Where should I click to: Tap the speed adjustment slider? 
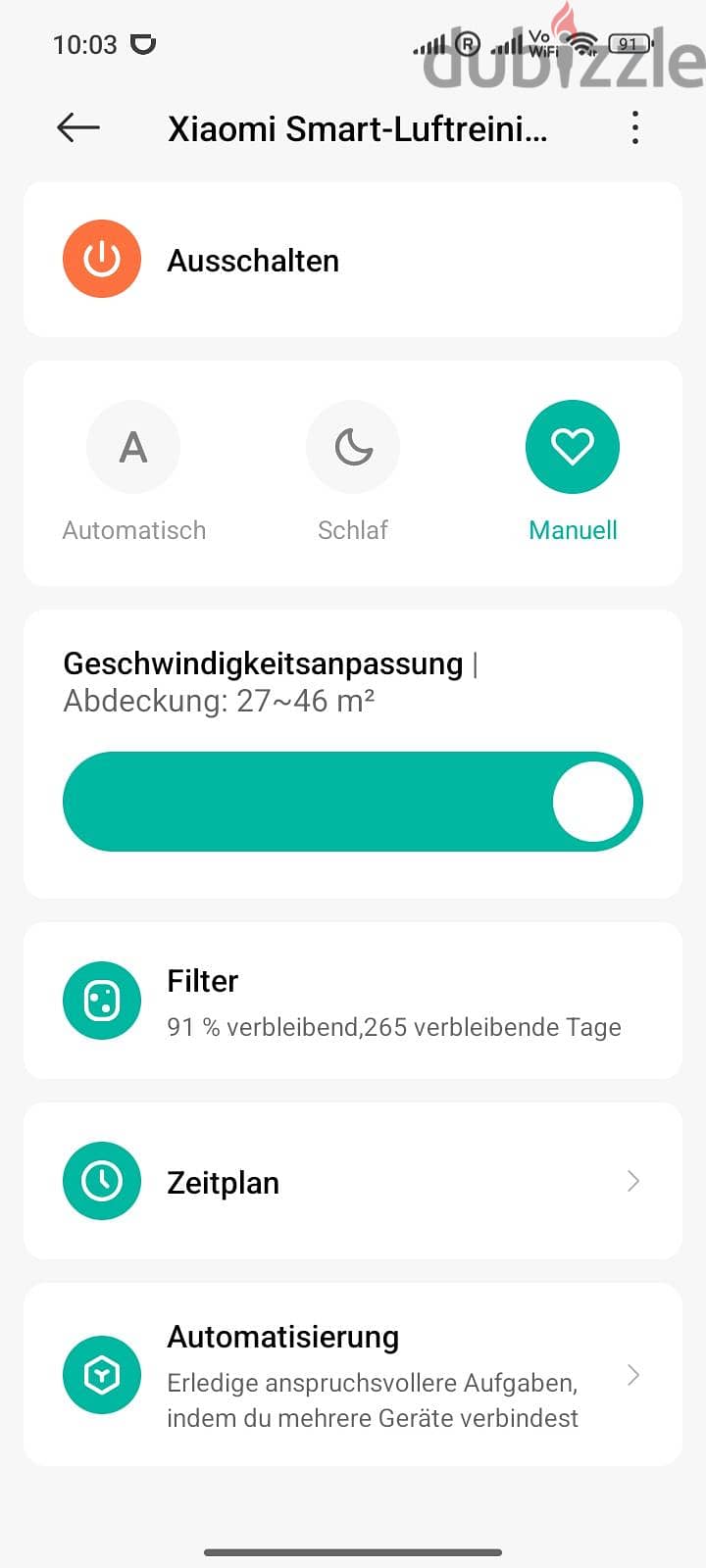(x=353, y=802)
